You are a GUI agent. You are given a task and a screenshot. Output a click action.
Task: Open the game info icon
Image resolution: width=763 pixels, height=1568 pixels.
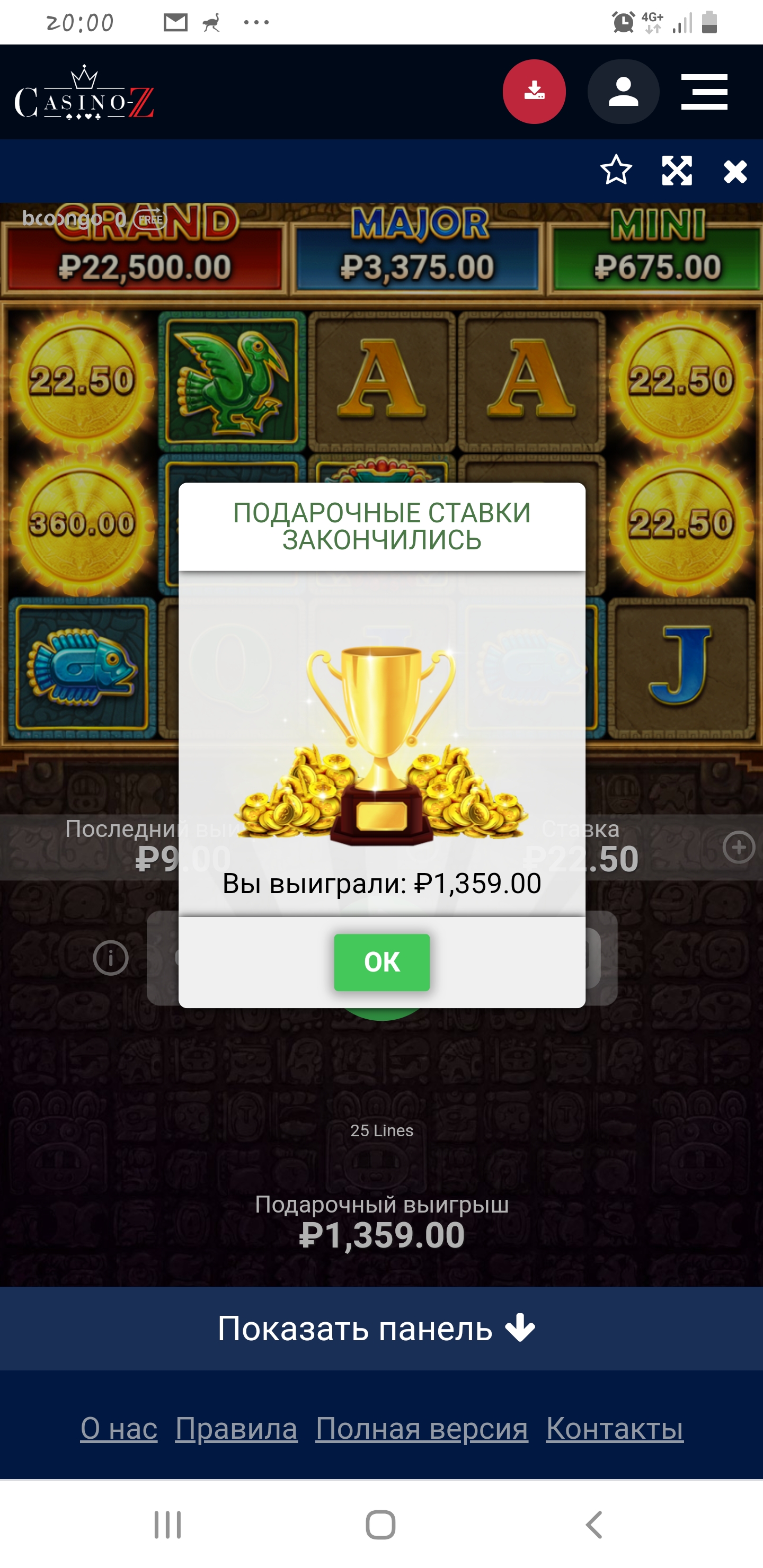pos(111,957)
